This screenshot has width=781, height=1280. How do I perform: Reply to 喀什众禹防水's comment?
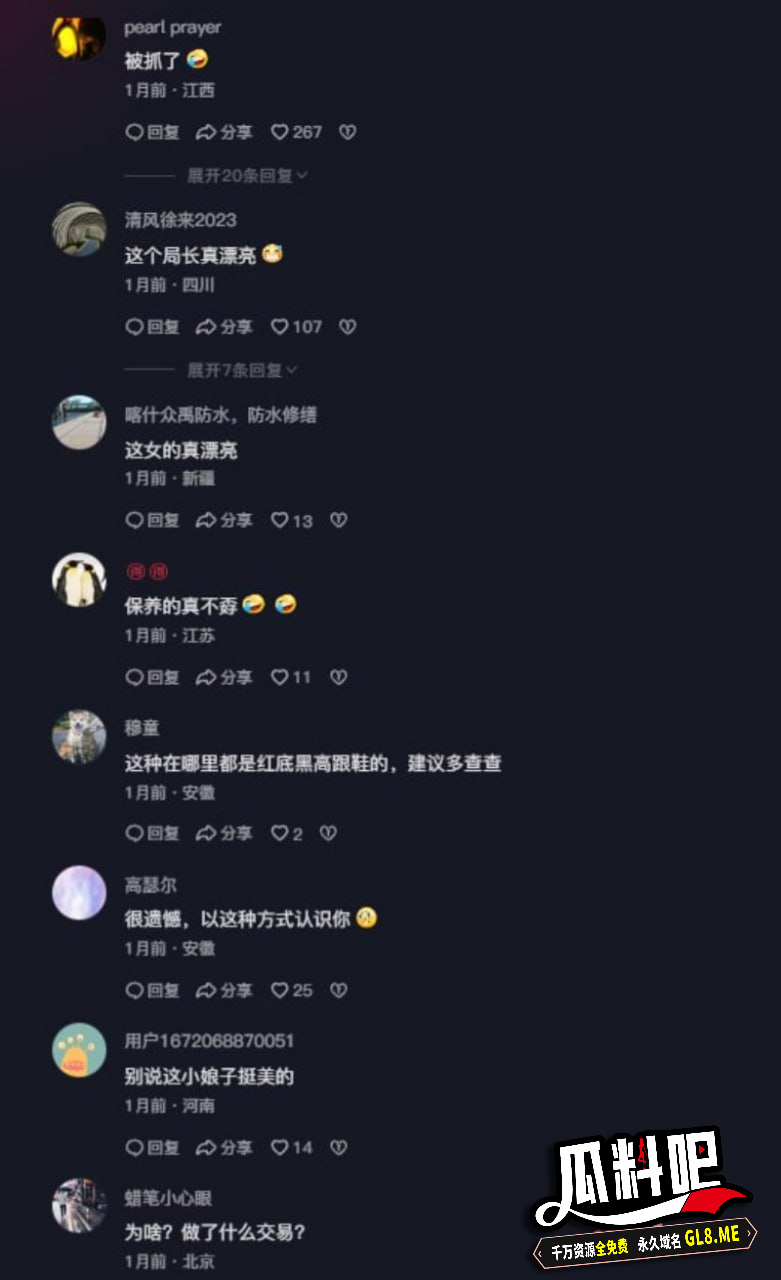tap(152, 521)
